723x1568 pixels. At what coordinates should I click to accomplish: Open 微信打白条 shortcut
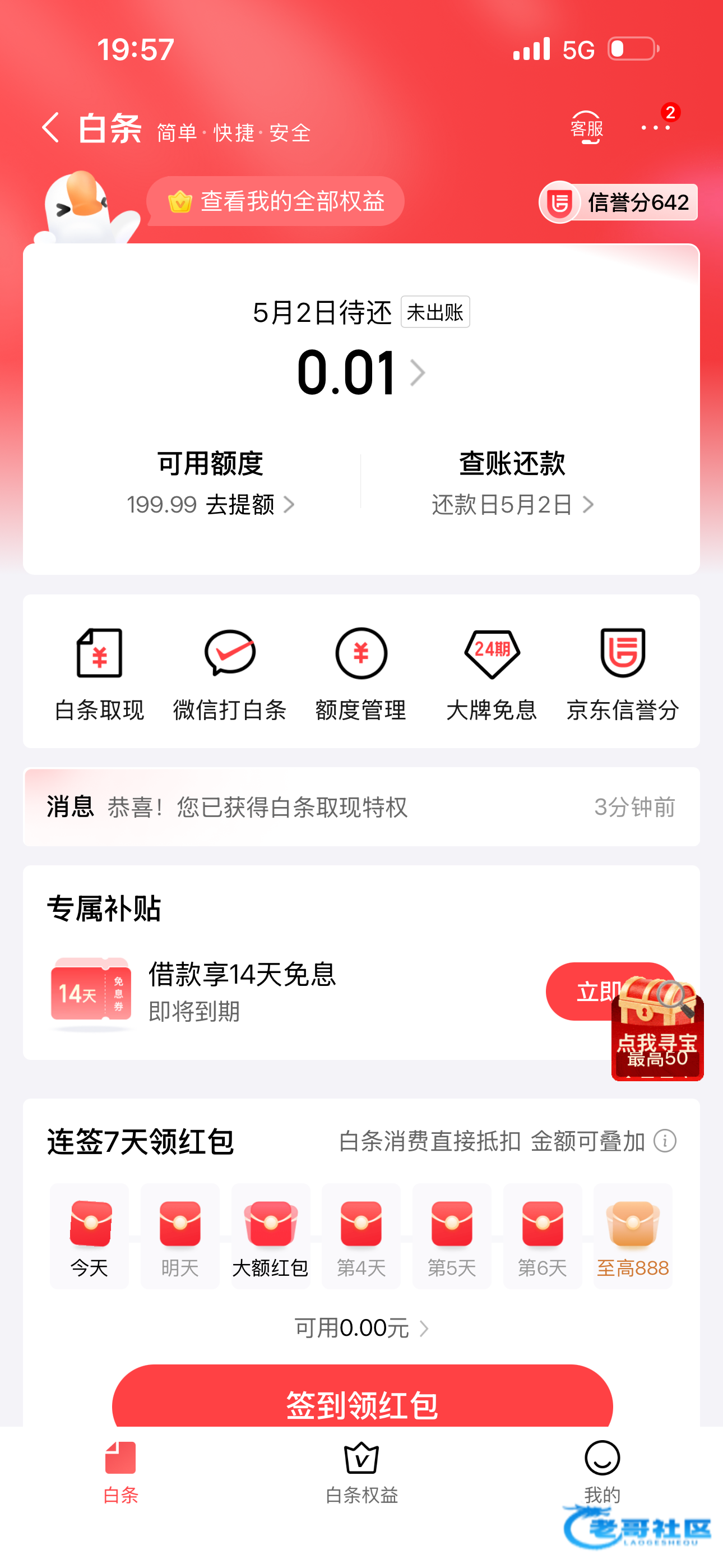click(230, 673)
